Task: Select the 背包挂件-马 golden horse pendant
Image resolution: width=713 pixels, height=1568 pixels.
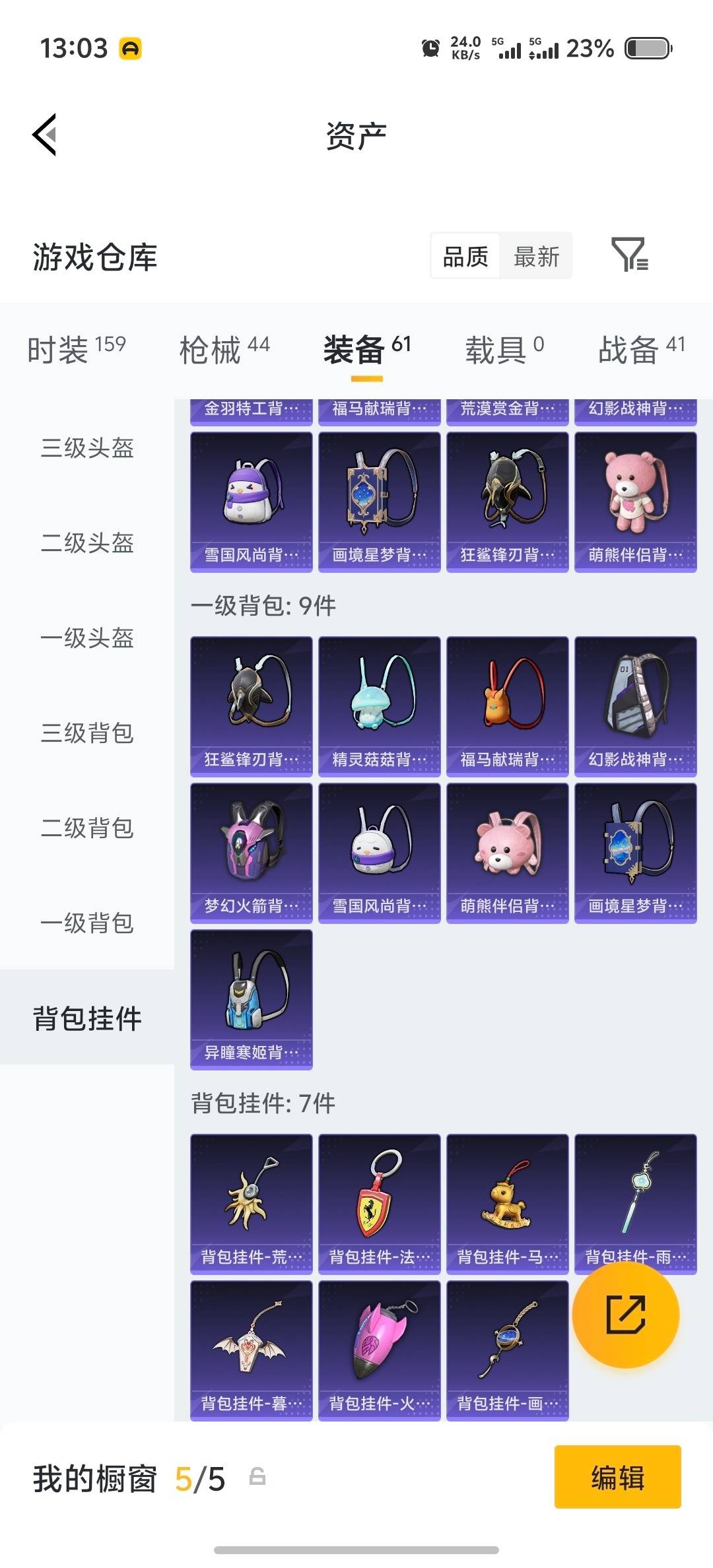Action: point(507,1202)
